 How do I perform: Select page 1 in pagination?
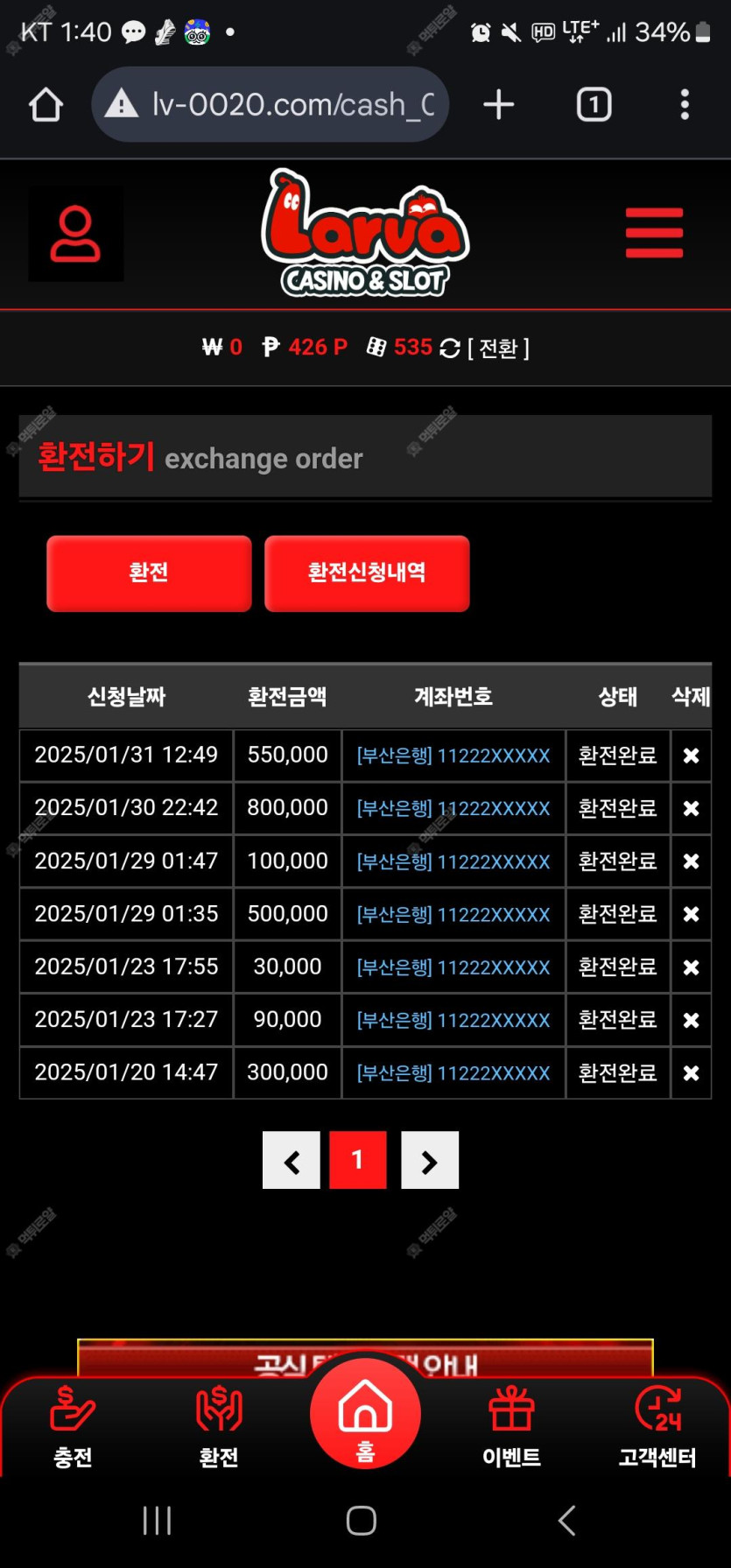358,1160
